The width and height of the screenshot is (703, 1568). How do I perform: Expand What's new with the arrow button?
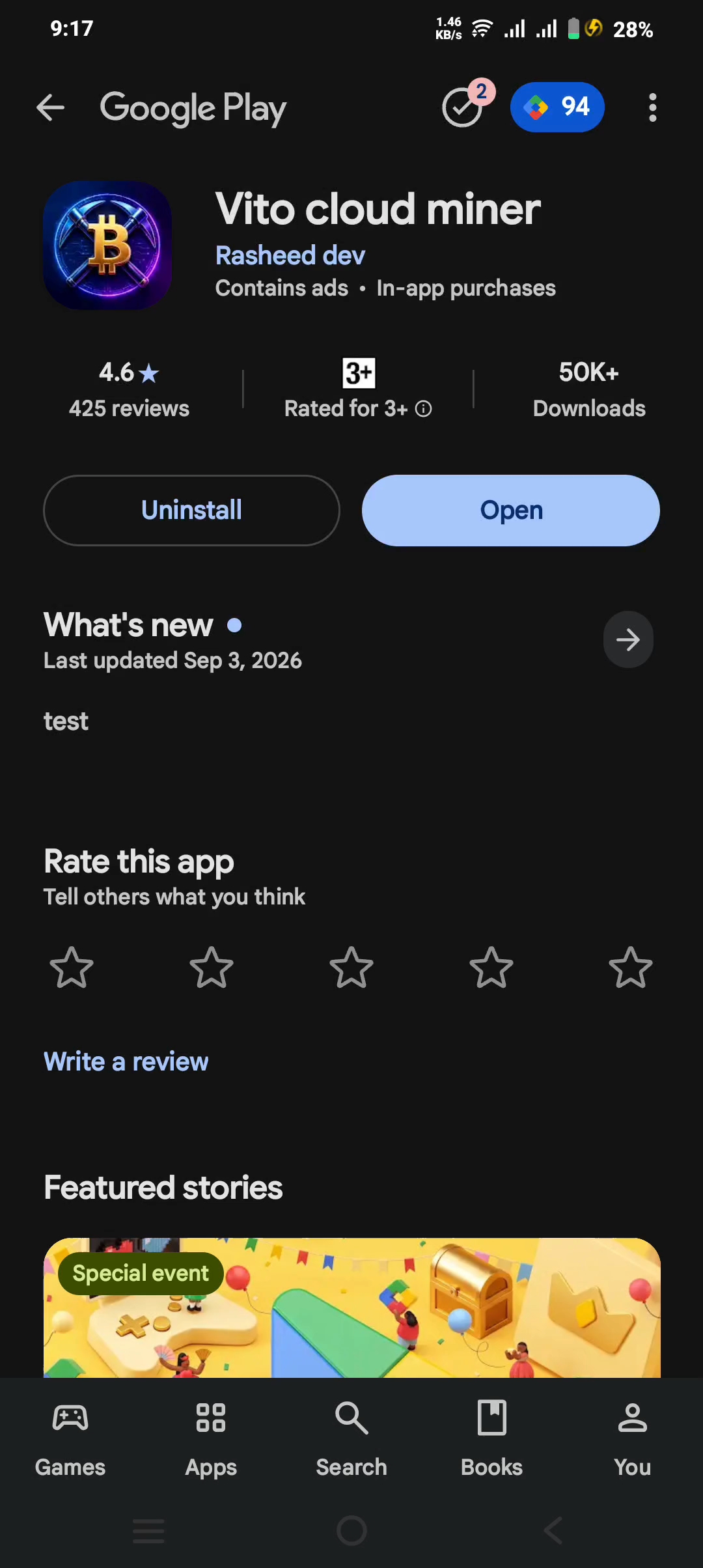(x=628, y=639)
